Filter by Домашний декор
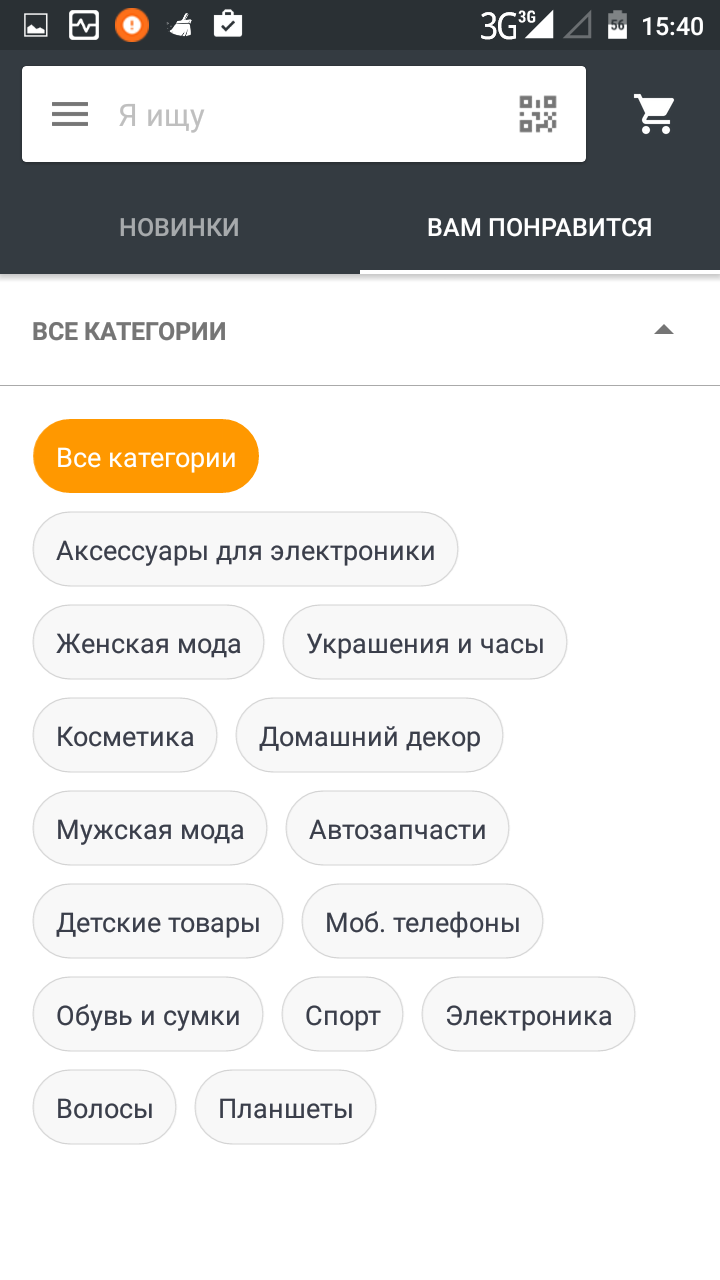 click(x=369, y=736)
